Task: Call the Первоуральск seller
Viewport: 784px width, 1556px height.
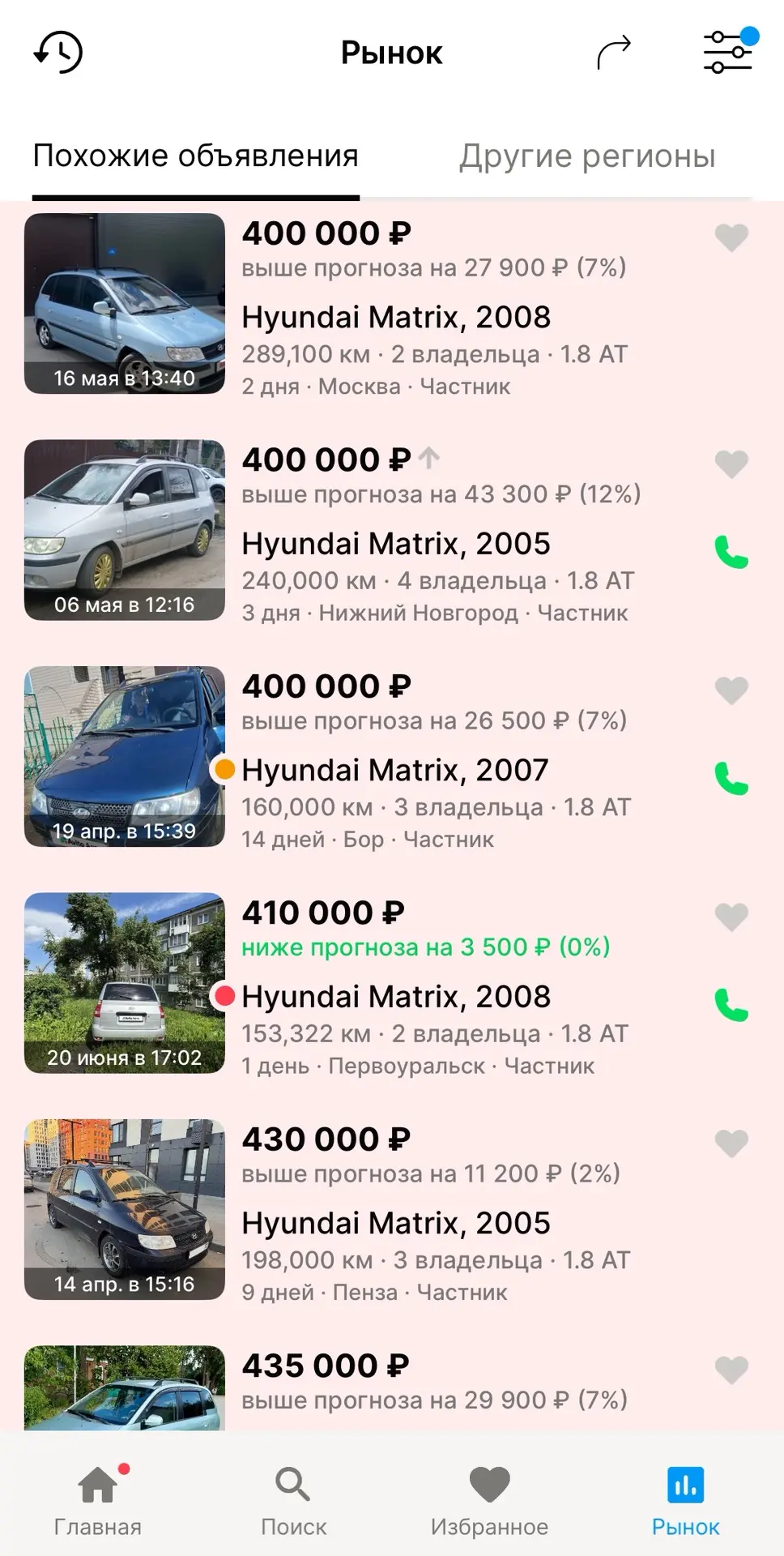Action: point(731,1005)
